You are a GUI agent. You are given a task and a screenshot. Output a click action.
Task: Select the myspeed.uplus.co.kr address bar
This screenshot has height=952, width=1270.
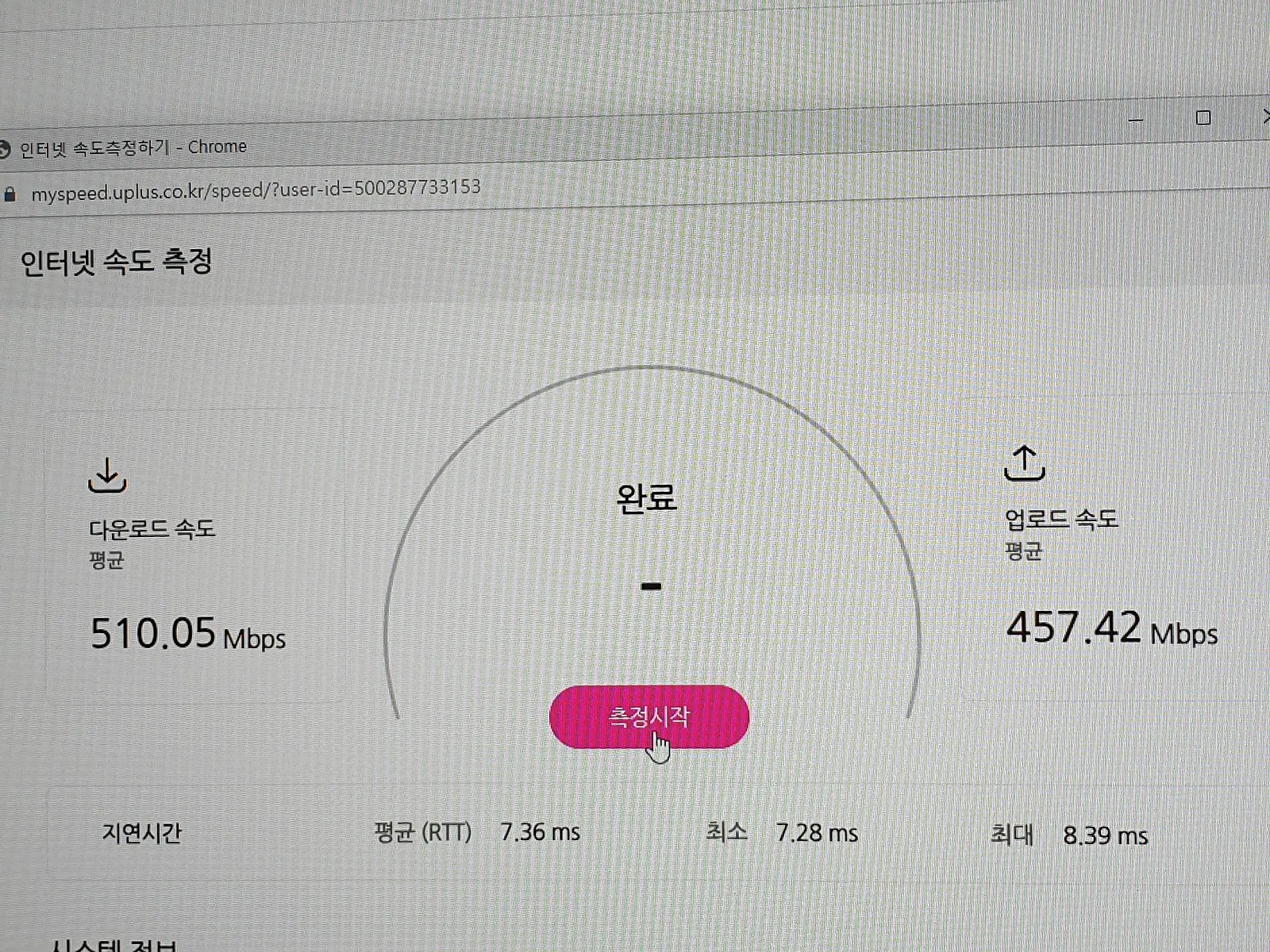click(256, 190)
